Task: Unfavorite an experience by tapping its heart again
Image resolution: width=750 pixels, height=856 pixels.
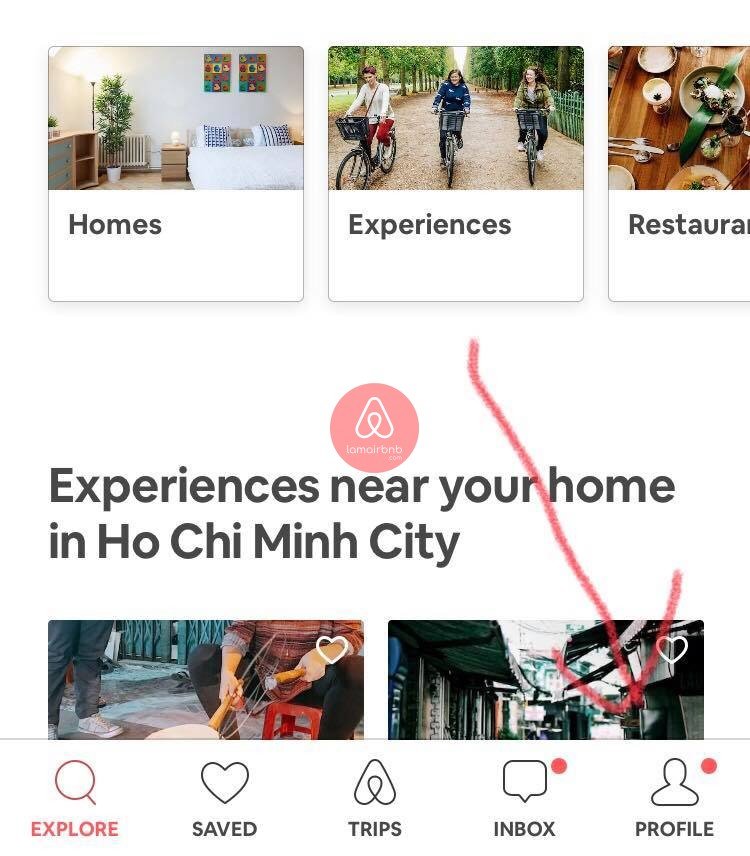Action: (333, 650)
